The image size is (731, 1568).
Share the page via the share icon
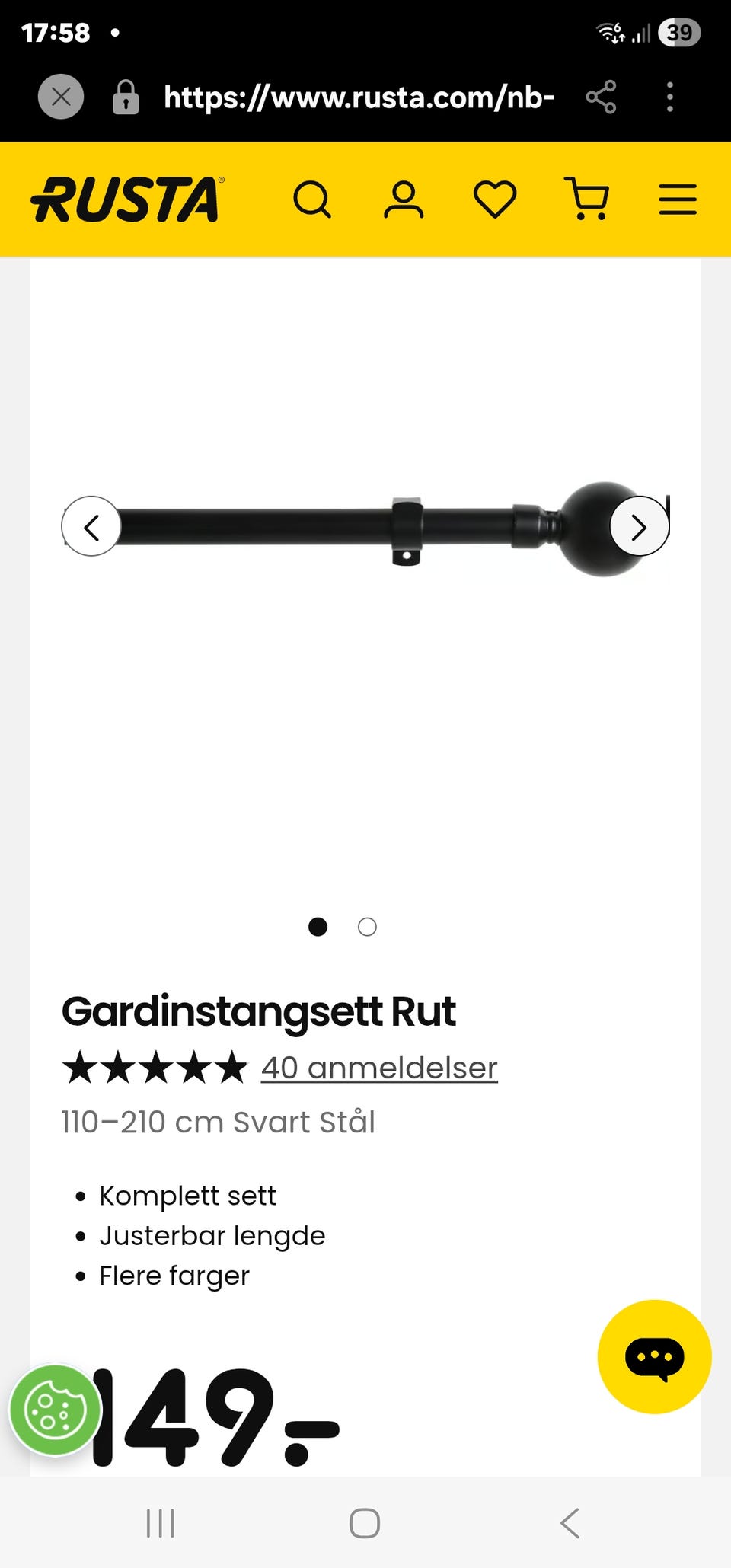pyautogui.click(x=602, y=96)
